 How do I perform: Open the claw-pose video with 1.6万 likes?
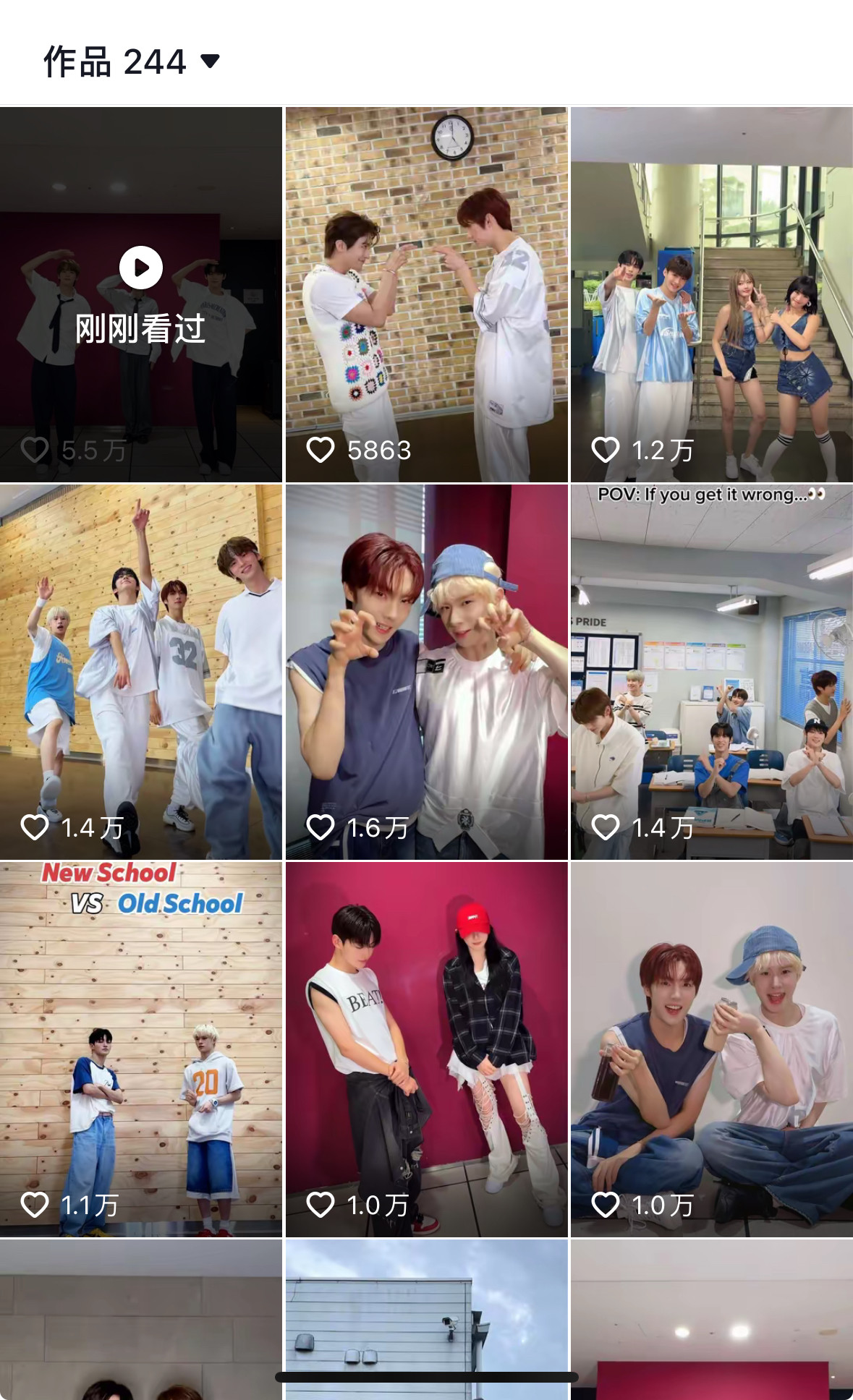(x=427, y=672)
